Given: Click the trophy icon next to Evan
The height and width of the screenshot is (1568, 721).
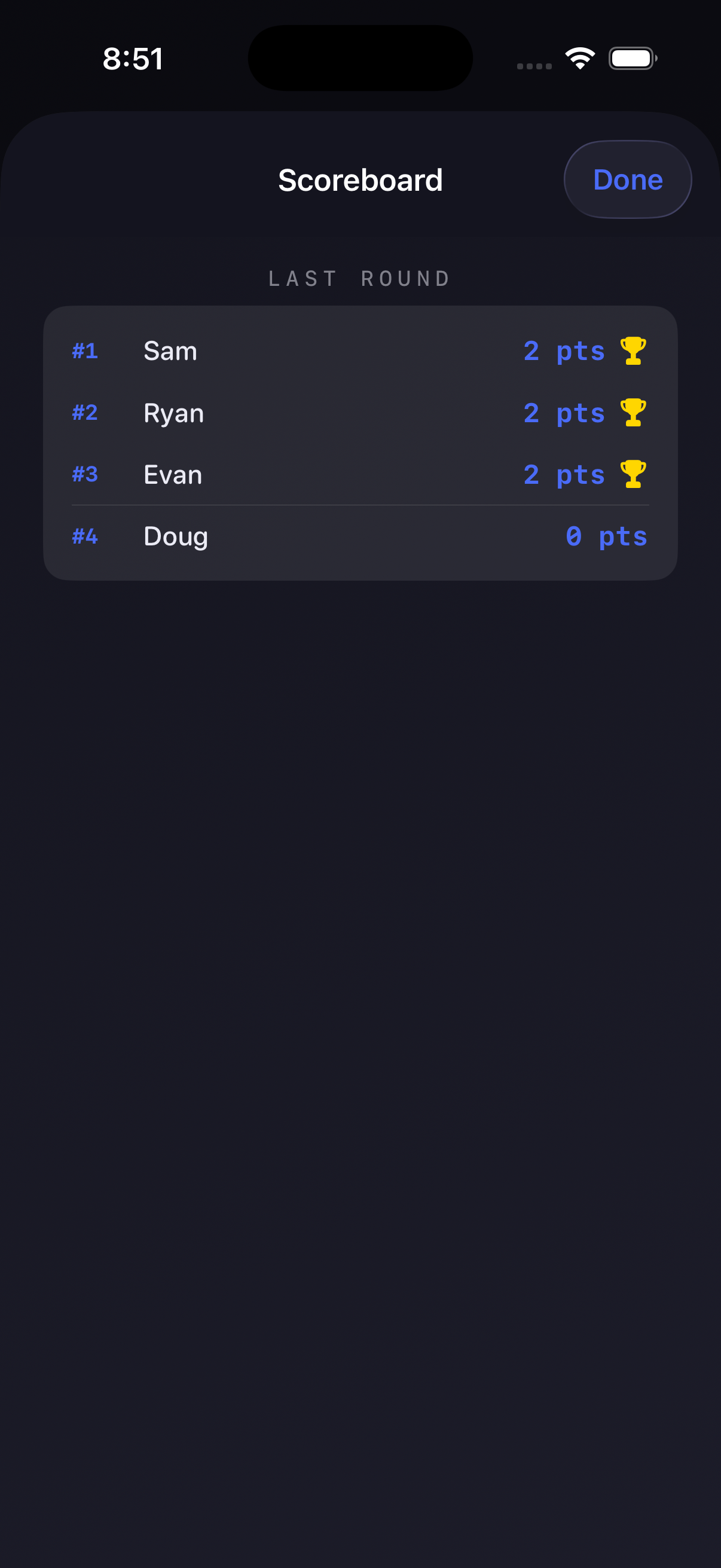Looking at the screenshot, I should coord(633,474).
